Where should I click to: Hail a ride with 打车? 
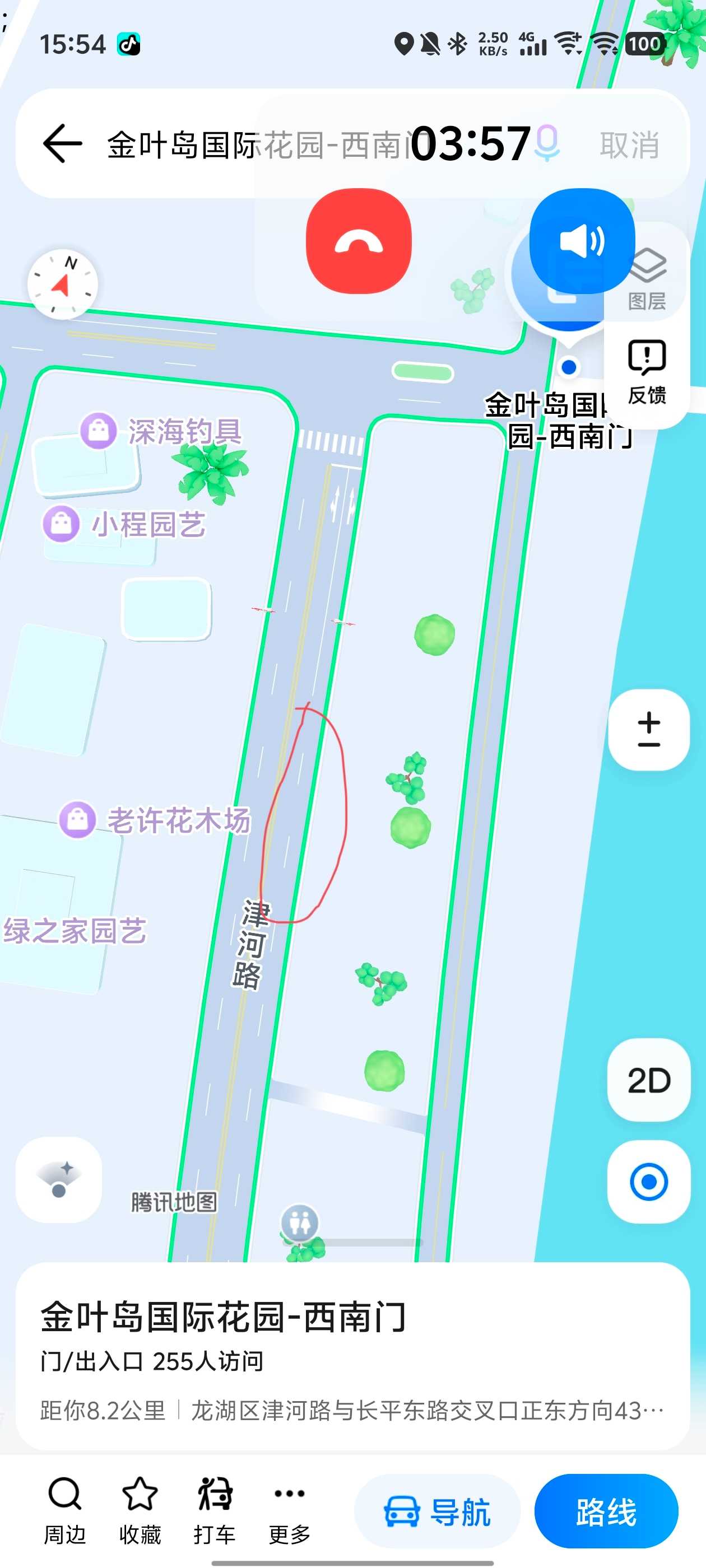pyautogui.click(x=215, y=1510)
